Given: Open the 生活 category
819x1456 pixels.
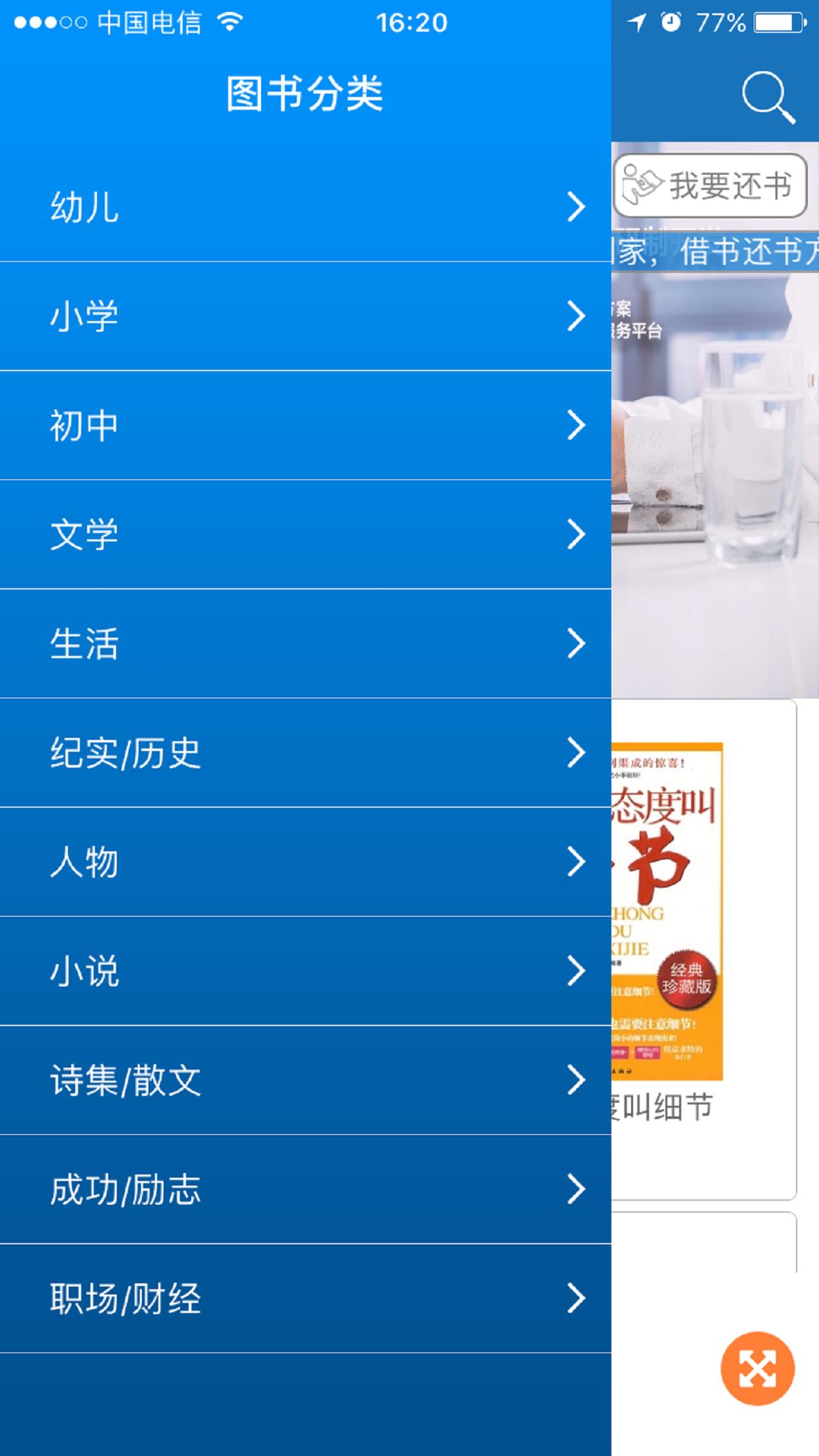Looking at the screenshot, I should click(305, 644).
